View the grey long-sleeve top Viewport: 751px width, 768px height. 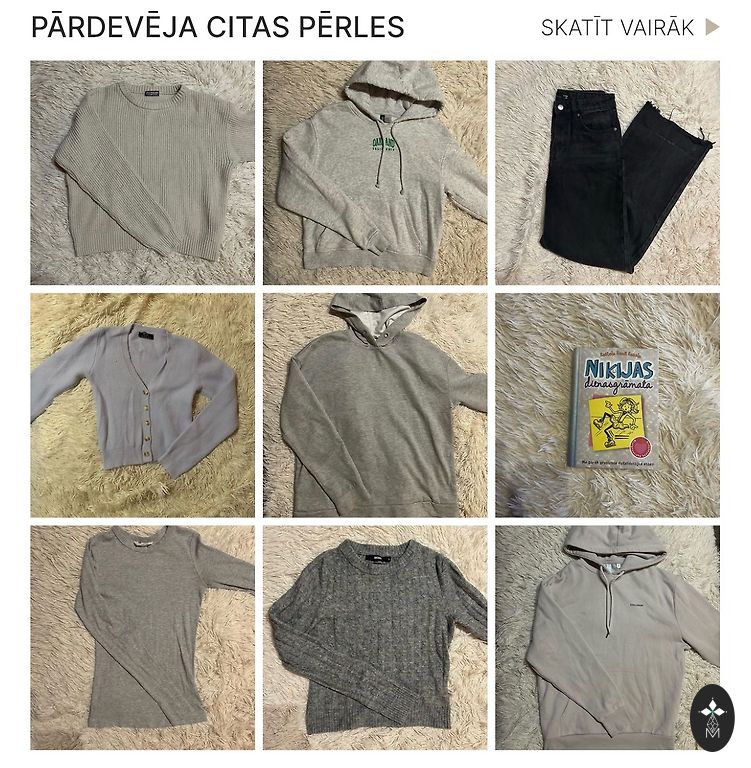click(142, 638)
